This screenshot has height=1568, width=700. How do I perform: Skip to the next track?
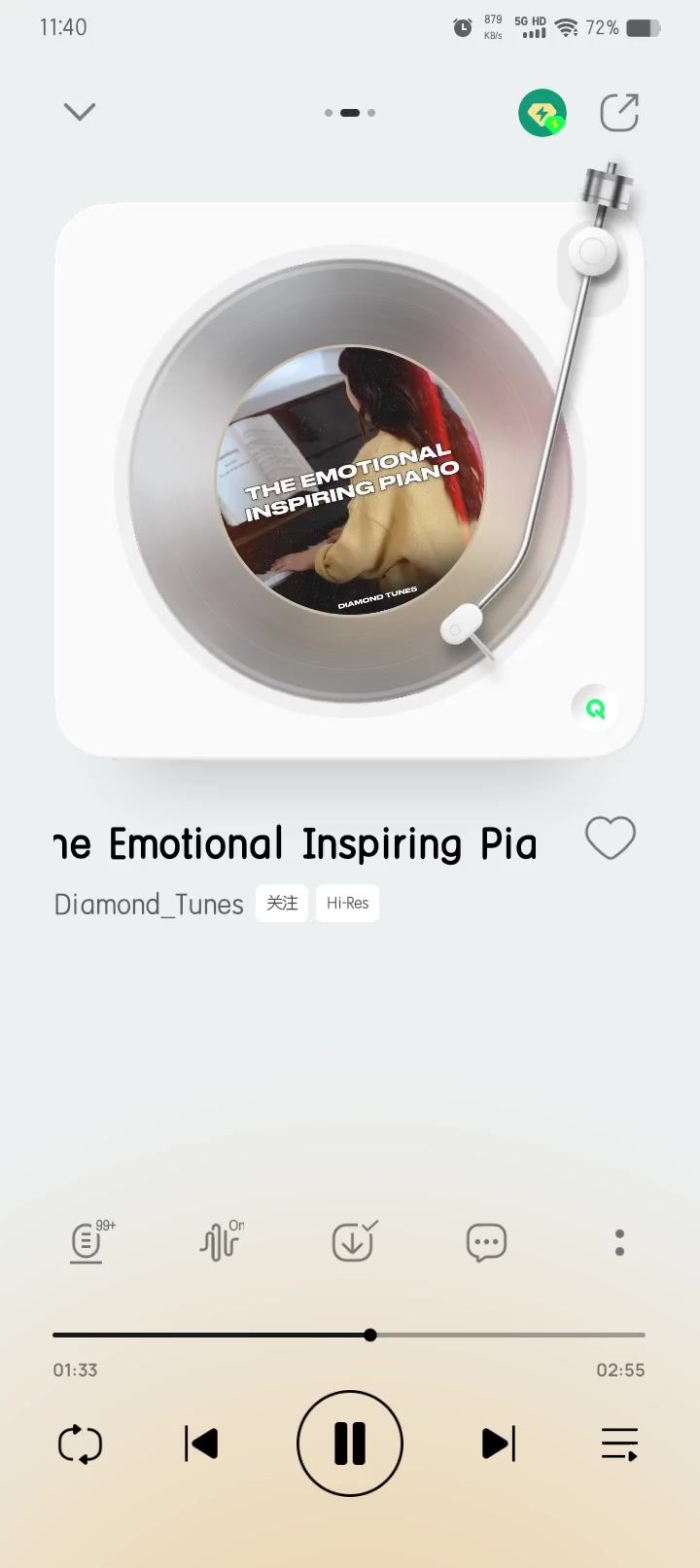[499, 1444]
